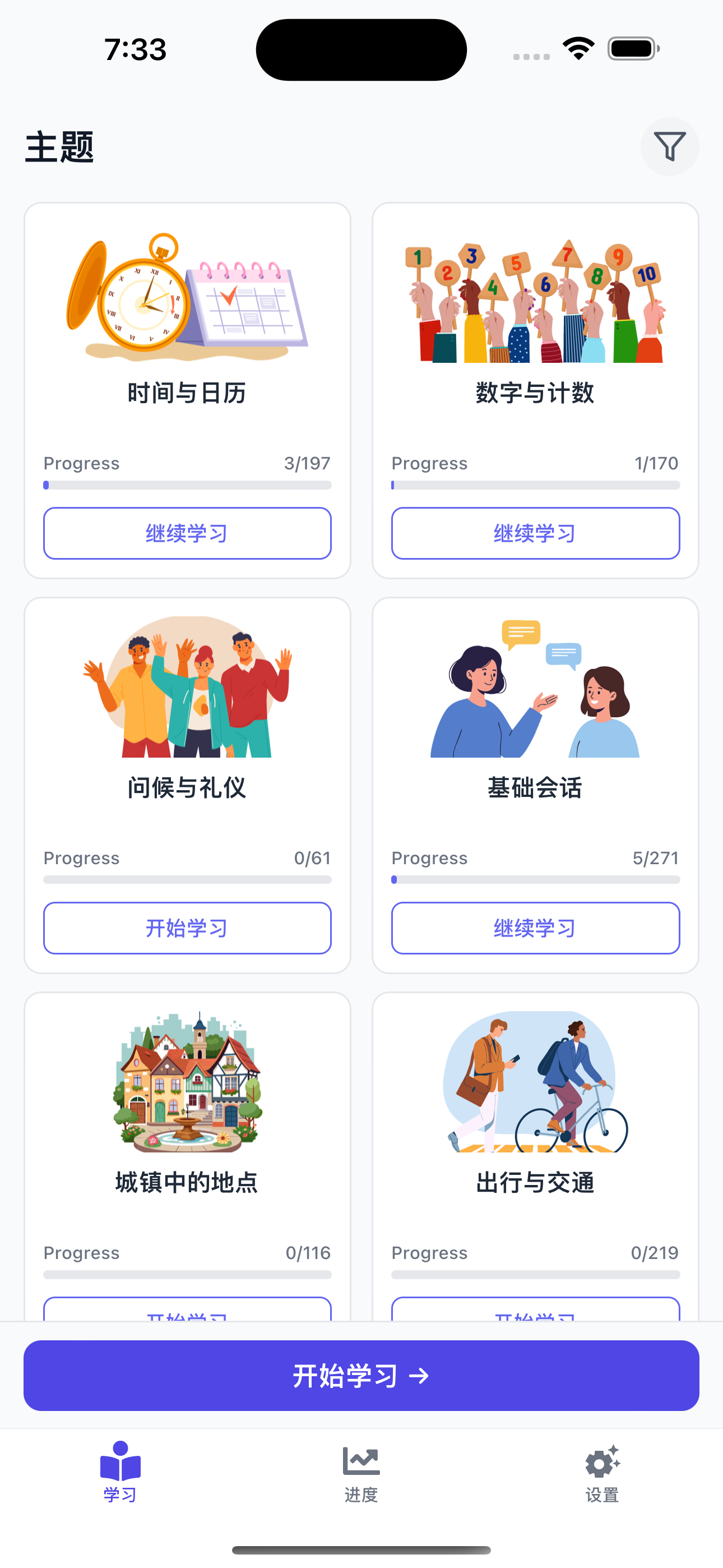Tap 开始学习 under 问候与礼仪
The image size is (723, 1568).
pyautogui.click(x=187, y=928)
